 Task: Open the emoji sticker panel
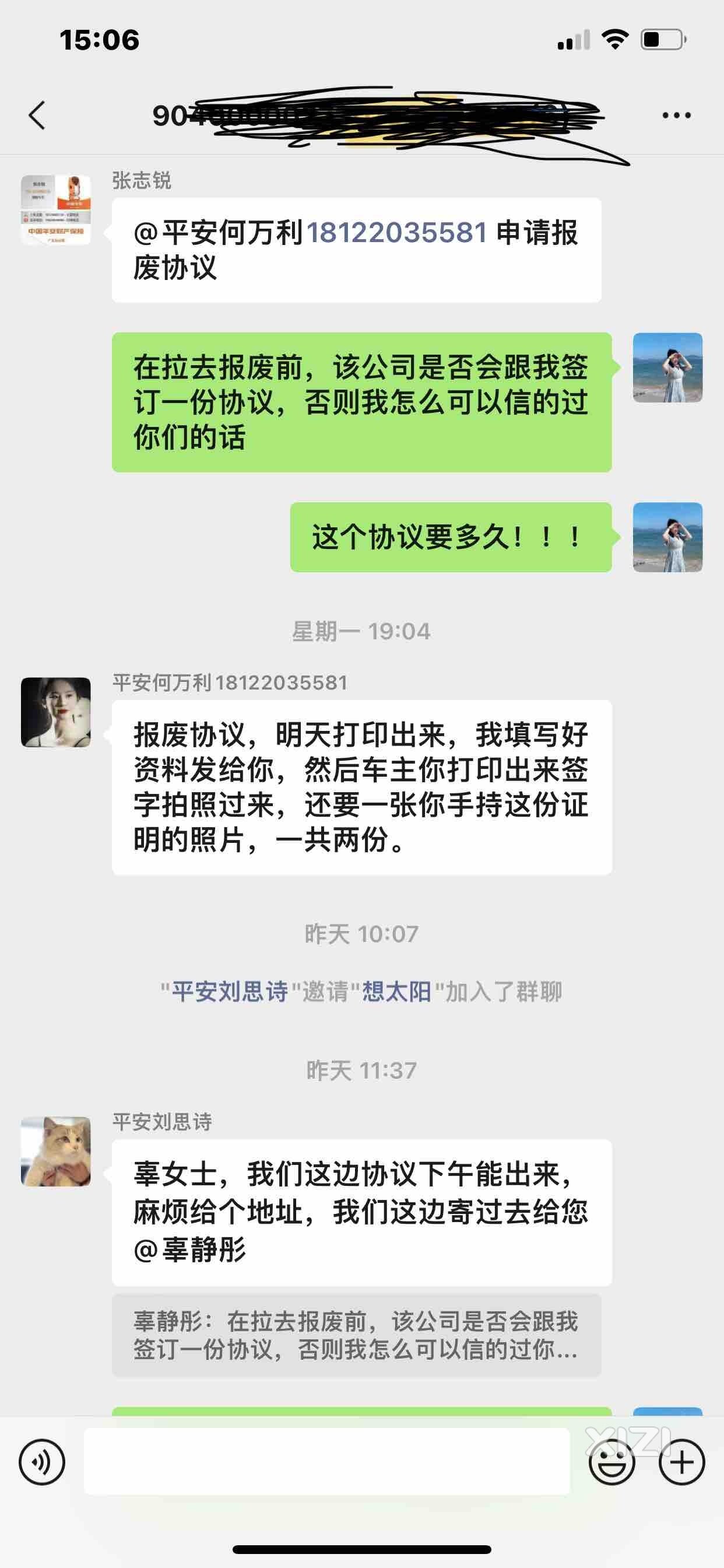(611, 1461)
